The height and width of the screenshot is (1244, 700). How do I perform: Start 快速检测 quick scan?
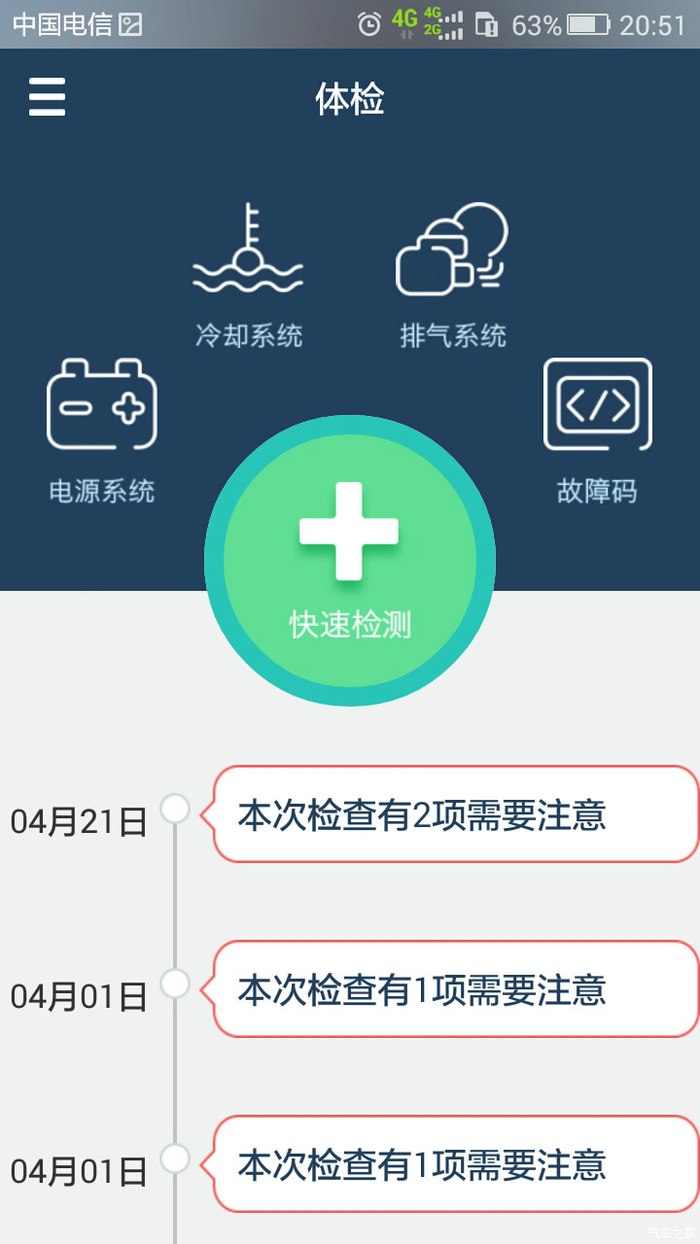(x=350, y=562)
